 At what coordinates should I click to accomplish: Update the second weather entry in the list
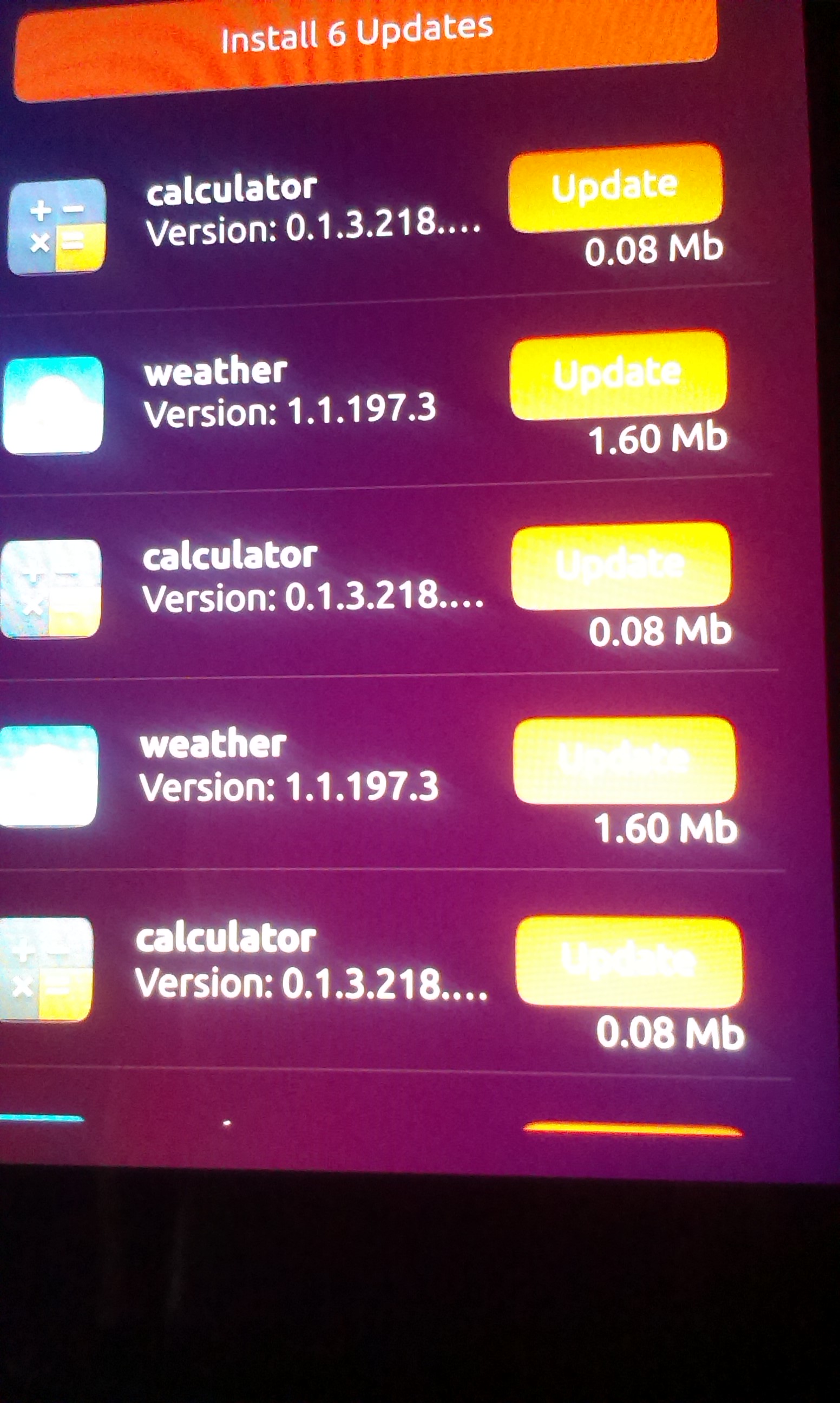click(x=625, y=759)
